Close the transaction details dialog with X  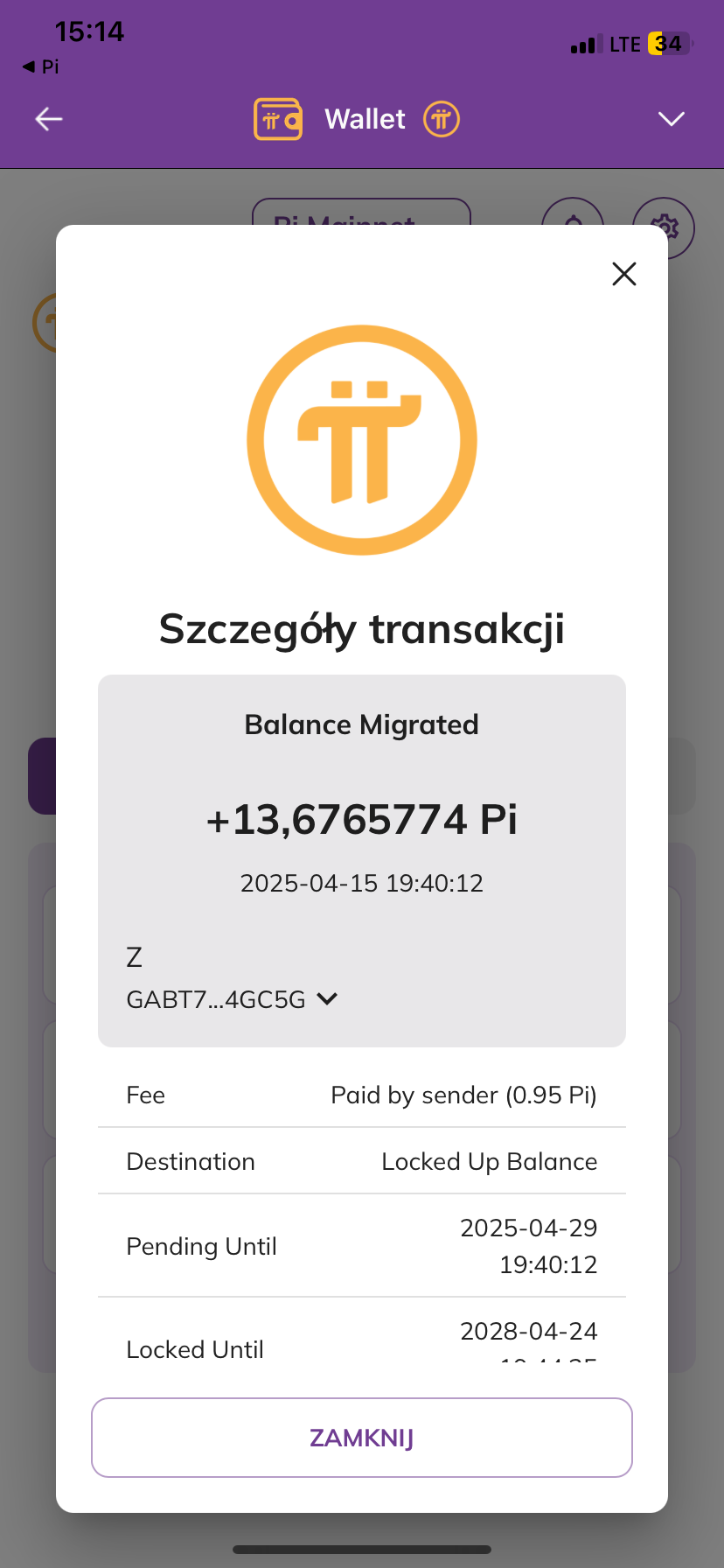coord(624,274)
